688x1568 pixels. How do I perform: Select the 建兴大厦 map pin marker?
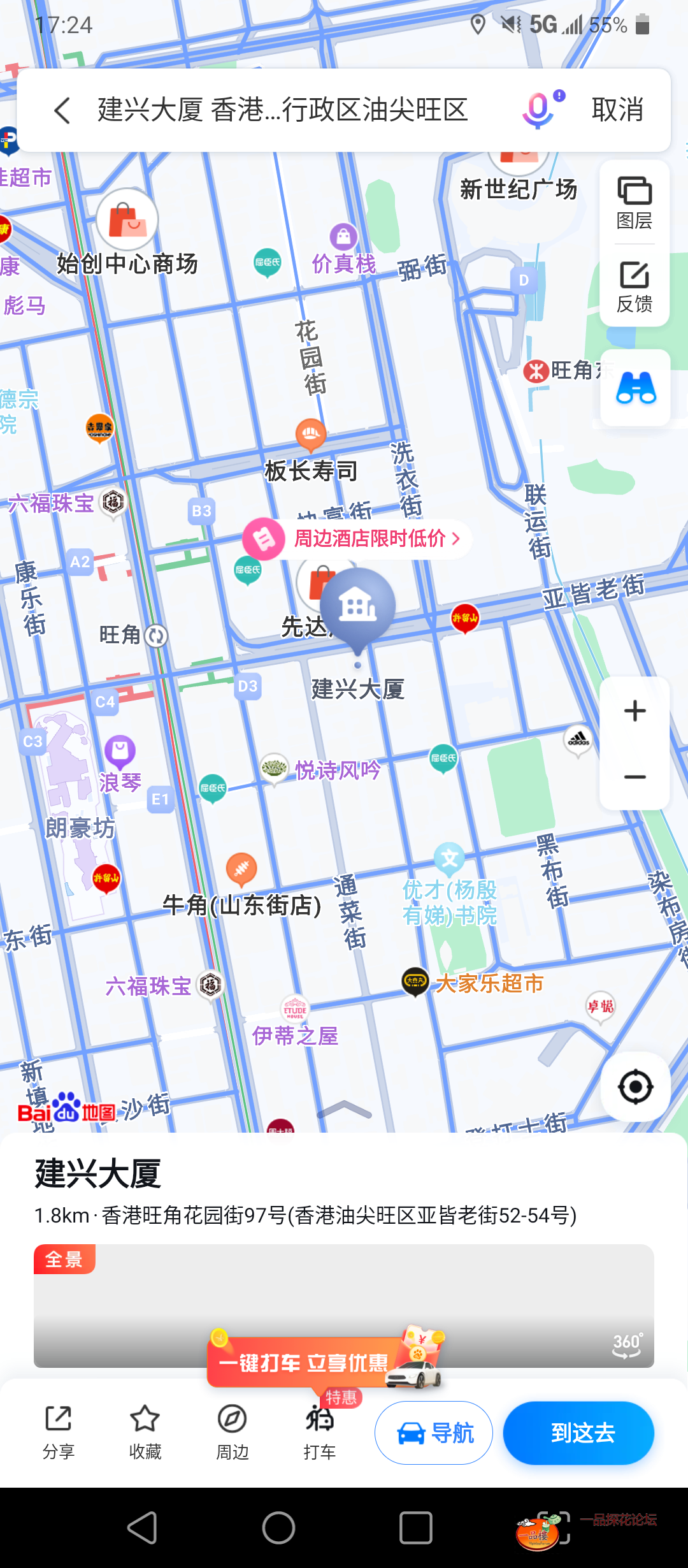tap(359, 606)
